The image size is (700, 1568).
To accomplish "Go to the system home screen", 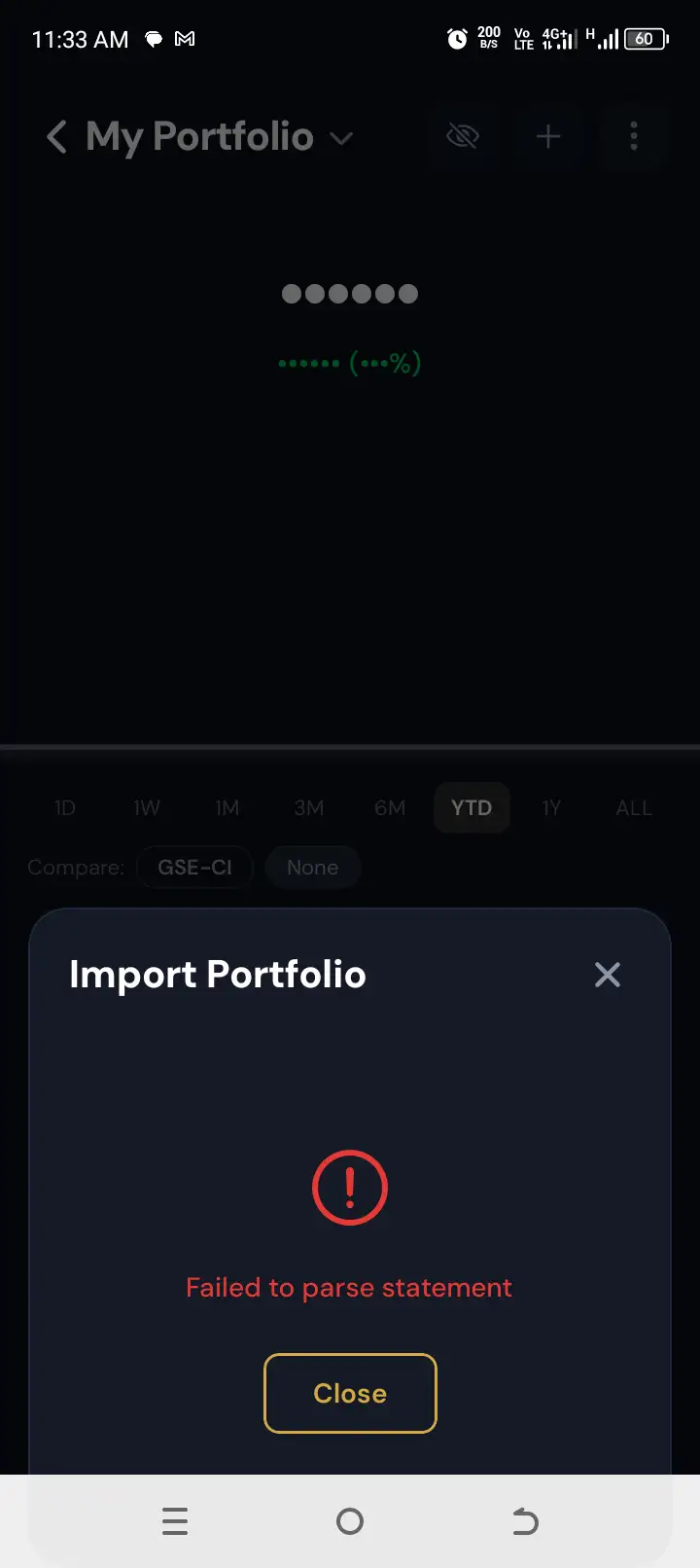I will pos(350,1521).
